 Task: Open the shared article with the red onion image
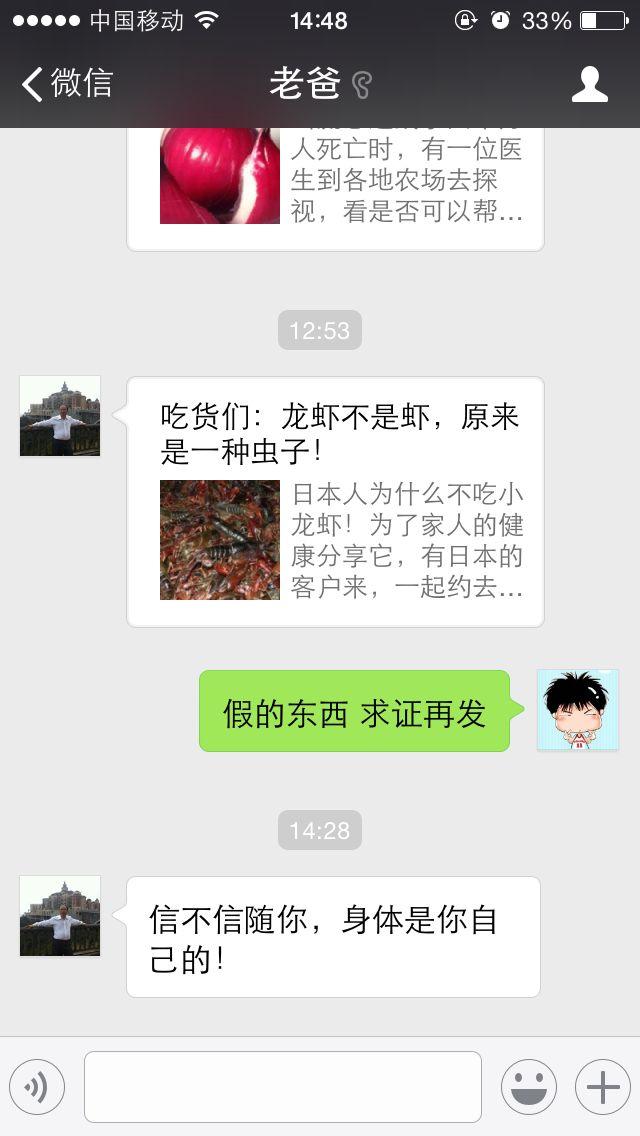pos(336,190)
